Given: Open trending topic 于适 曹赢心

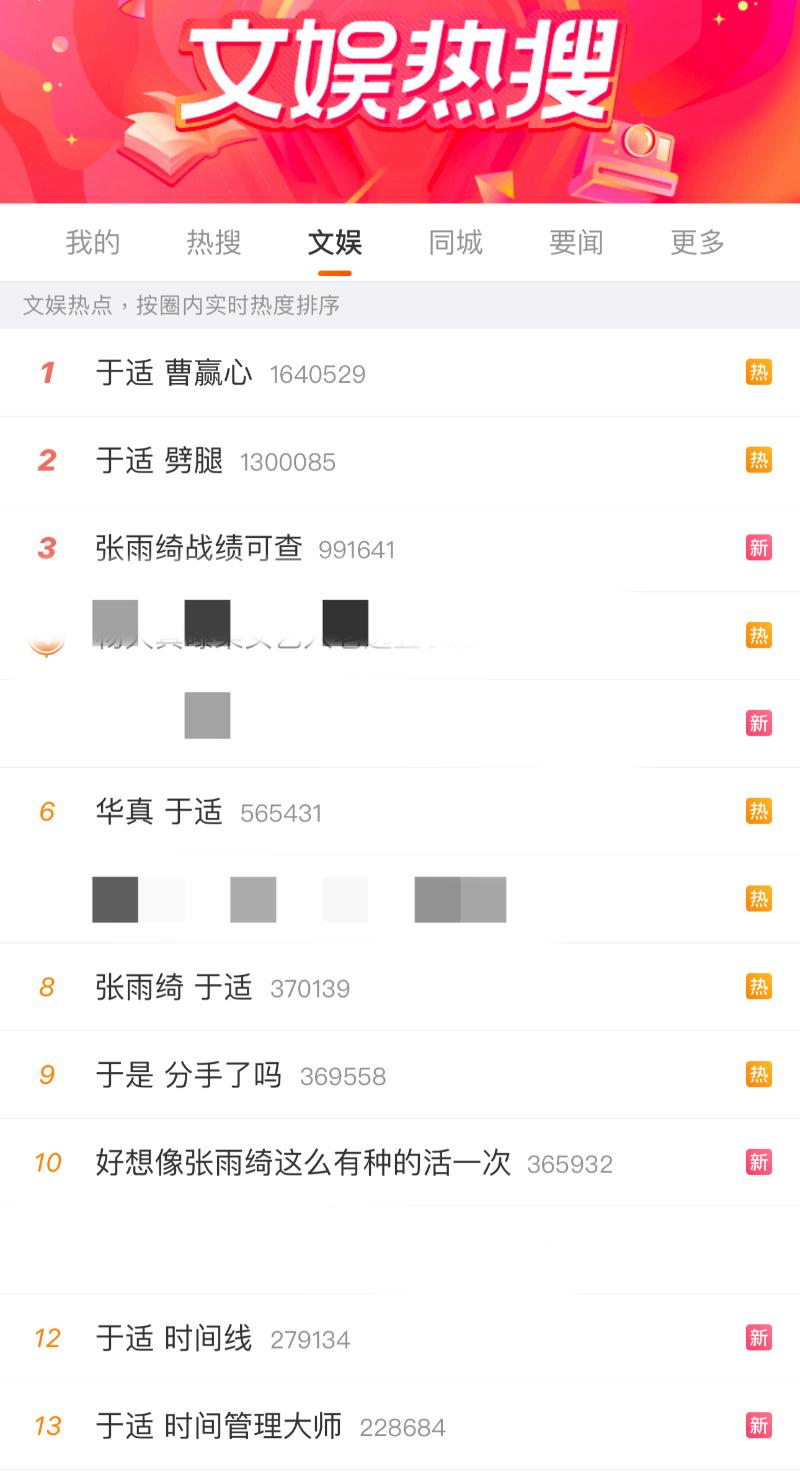Looking at the screenshot, I should 174,373.
